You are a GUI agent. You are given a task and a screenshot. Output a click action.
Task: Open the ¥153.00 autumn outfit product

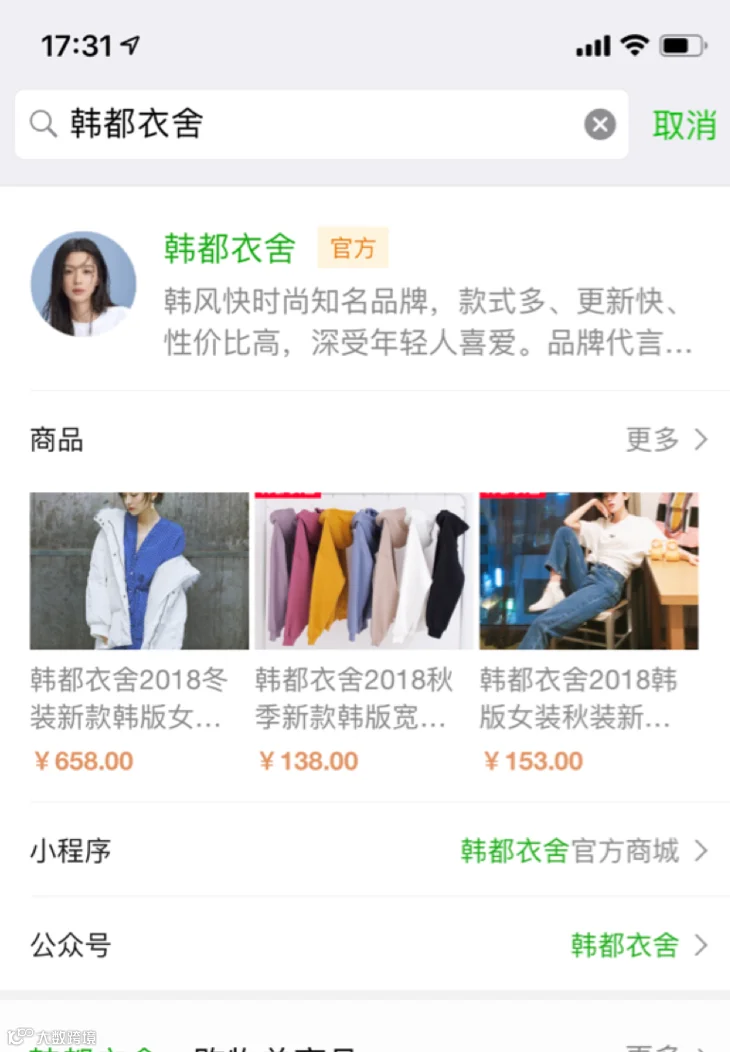coord(588,632)
